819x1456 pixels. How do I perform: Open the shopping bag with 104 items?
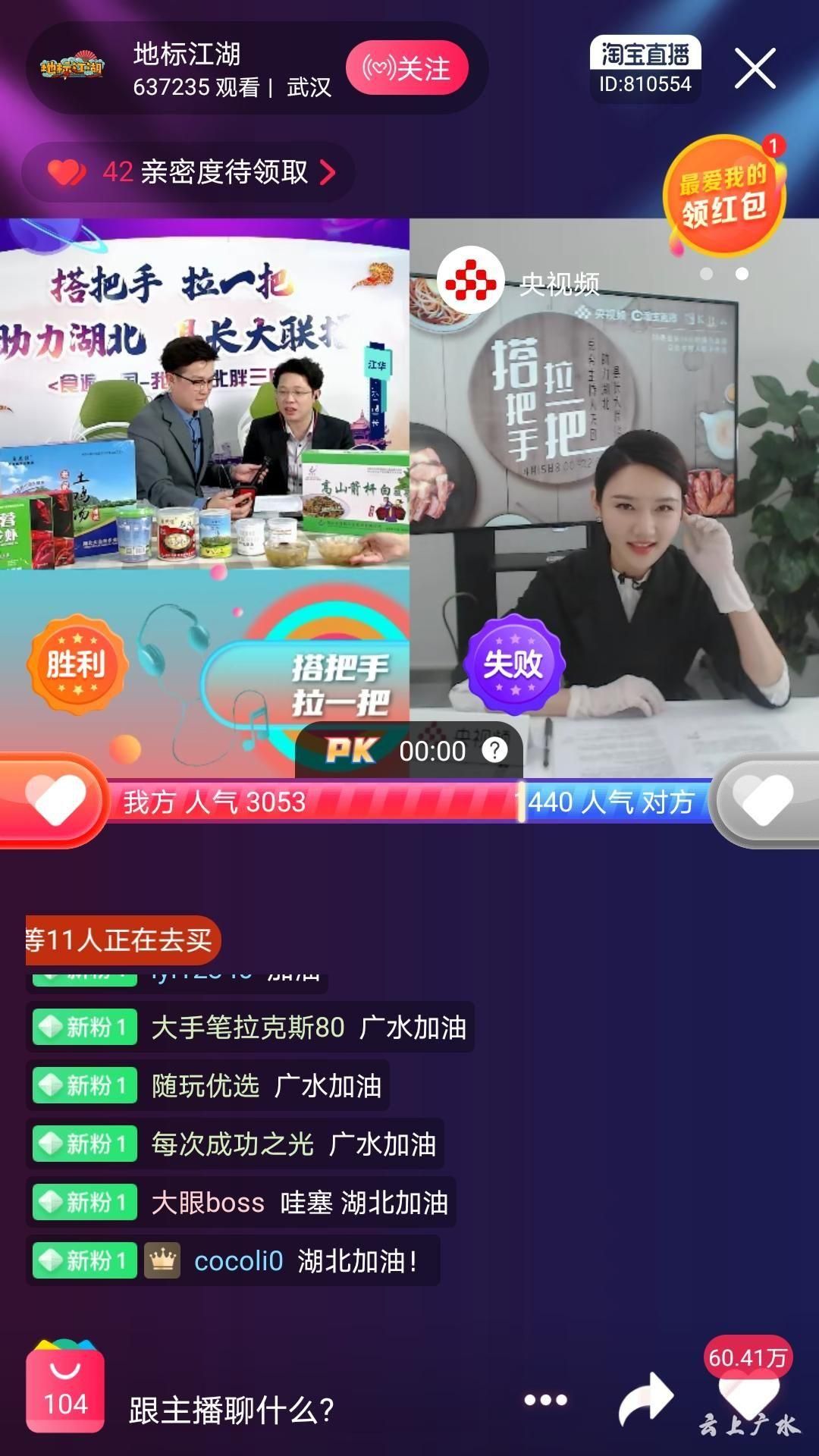(65, 1392)
